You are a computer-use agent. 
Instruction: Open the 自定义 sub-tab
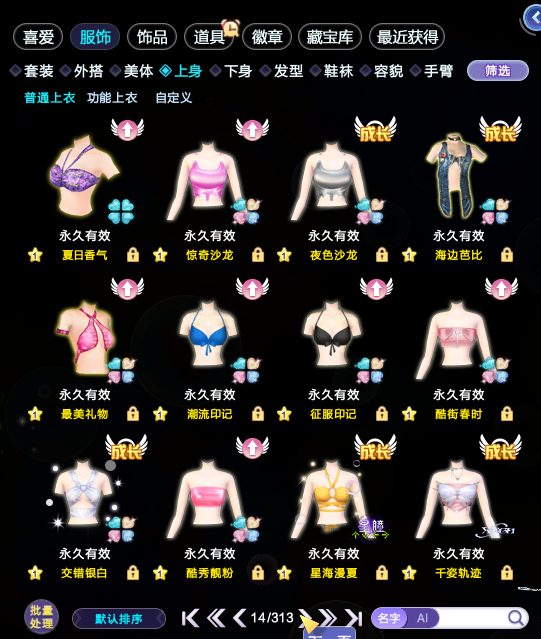click(x=174, y=98)
